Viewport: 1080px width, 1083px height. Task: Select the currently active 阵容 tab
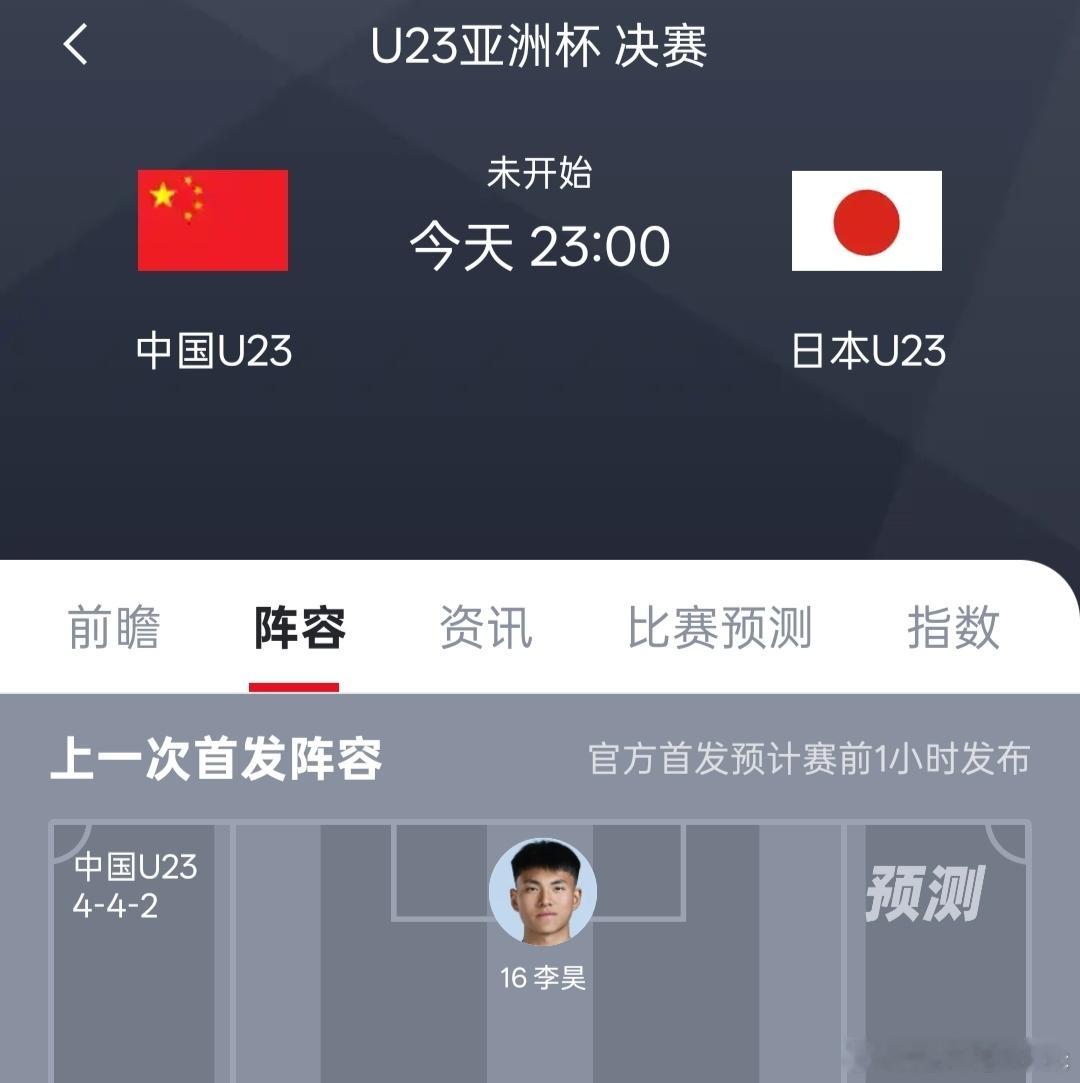[x=295, y=628]
